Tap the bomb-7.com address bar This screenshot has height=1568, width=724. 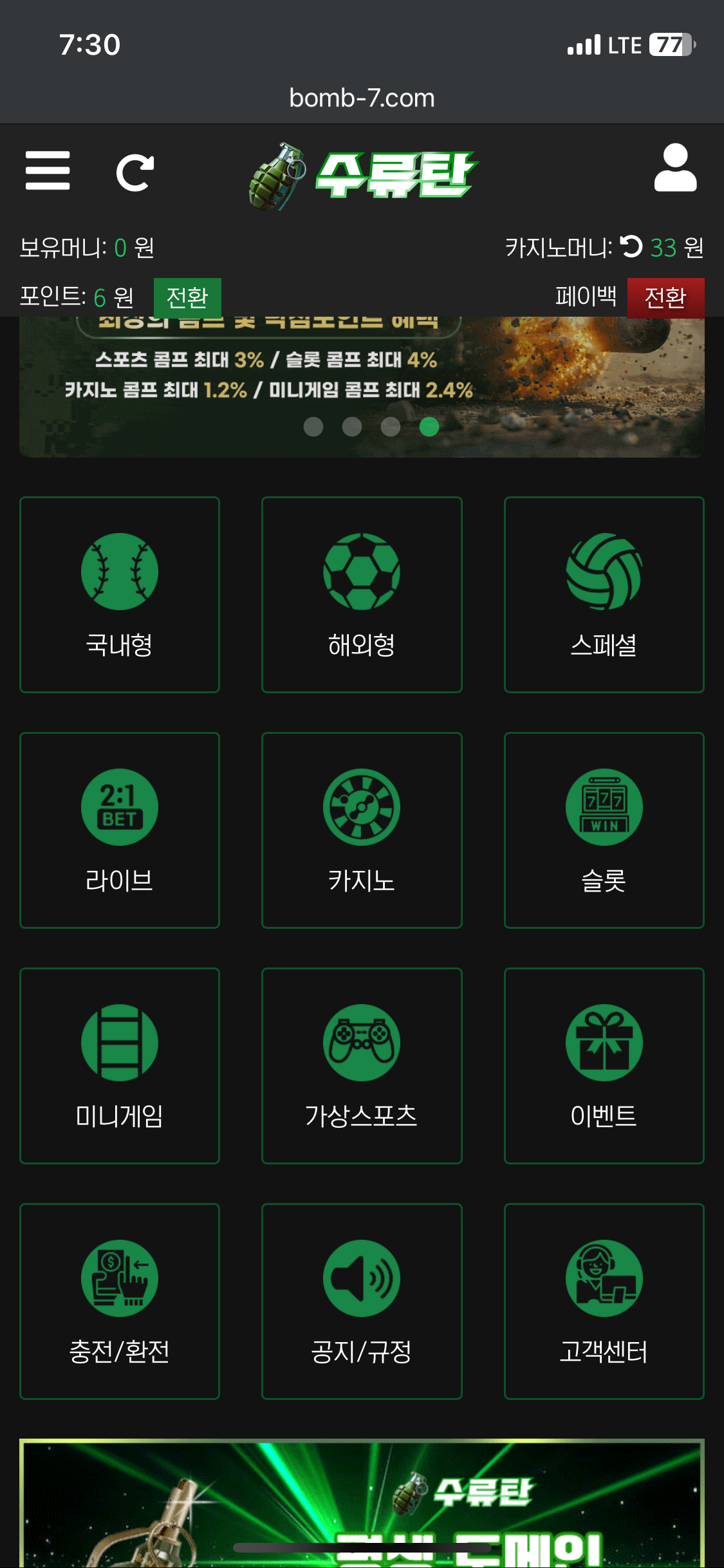362,98
